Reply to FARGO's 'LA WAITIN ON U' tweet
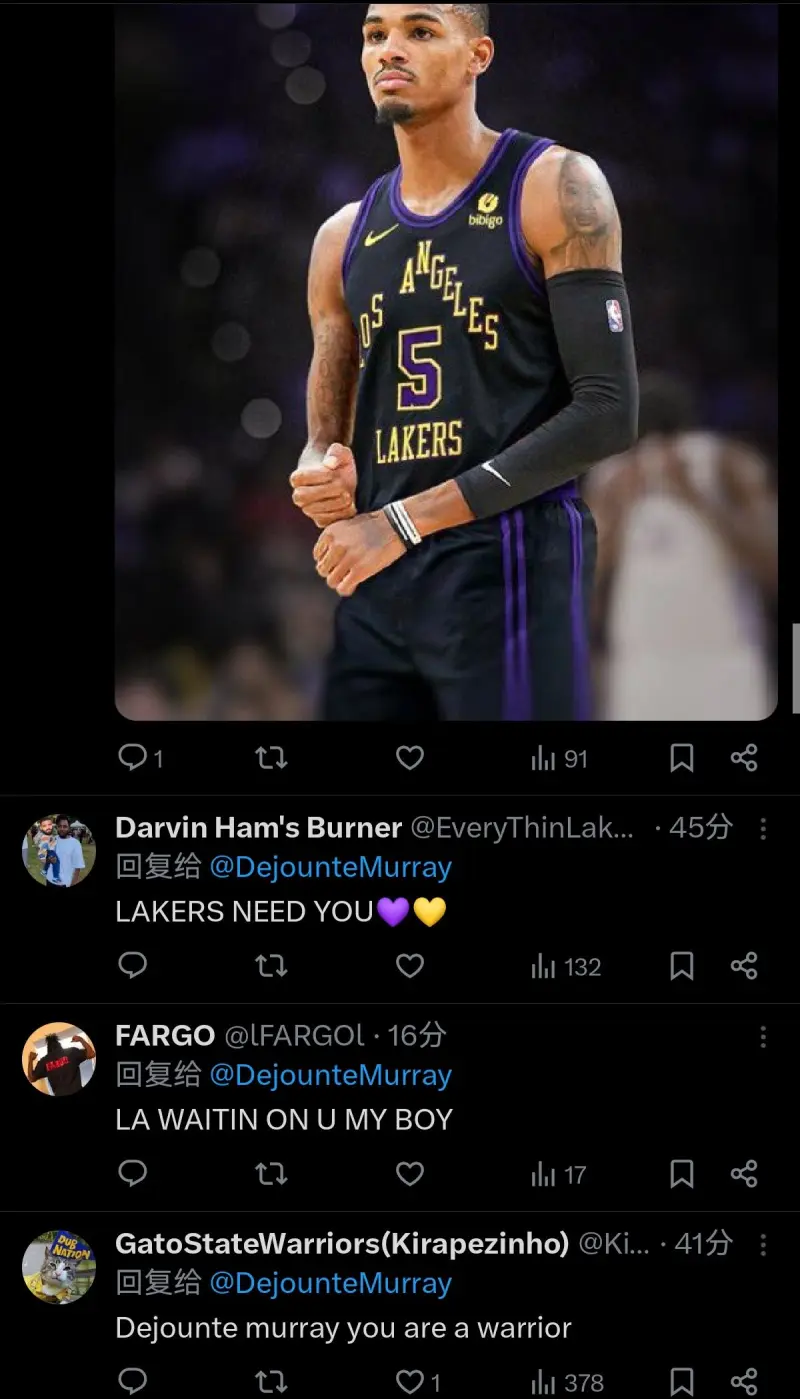Viewport: 800px width, 1399px height. [133, 1173]
